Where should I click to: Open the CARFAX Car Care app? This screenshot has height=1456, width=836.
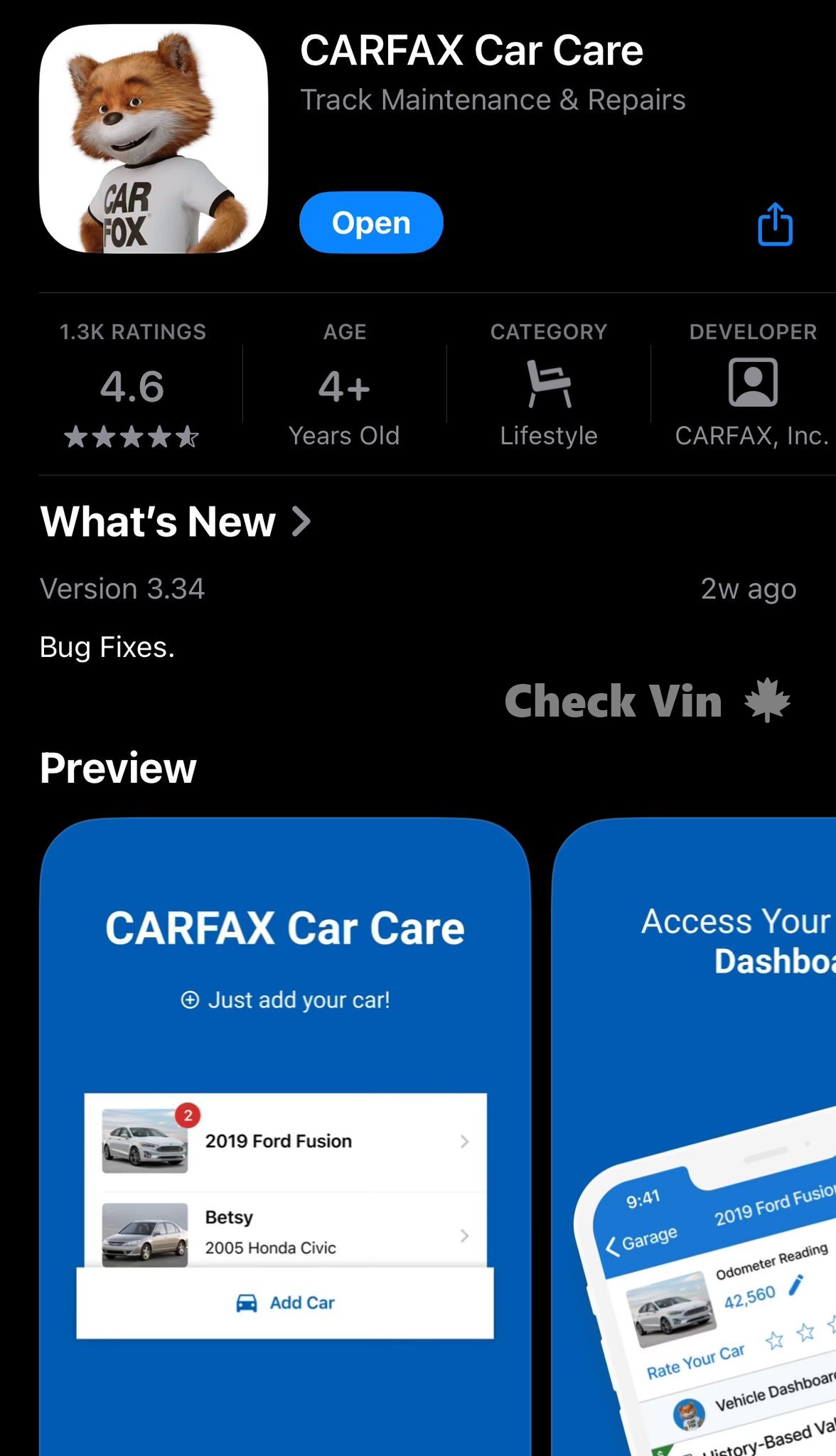click(x=370, y=223)
